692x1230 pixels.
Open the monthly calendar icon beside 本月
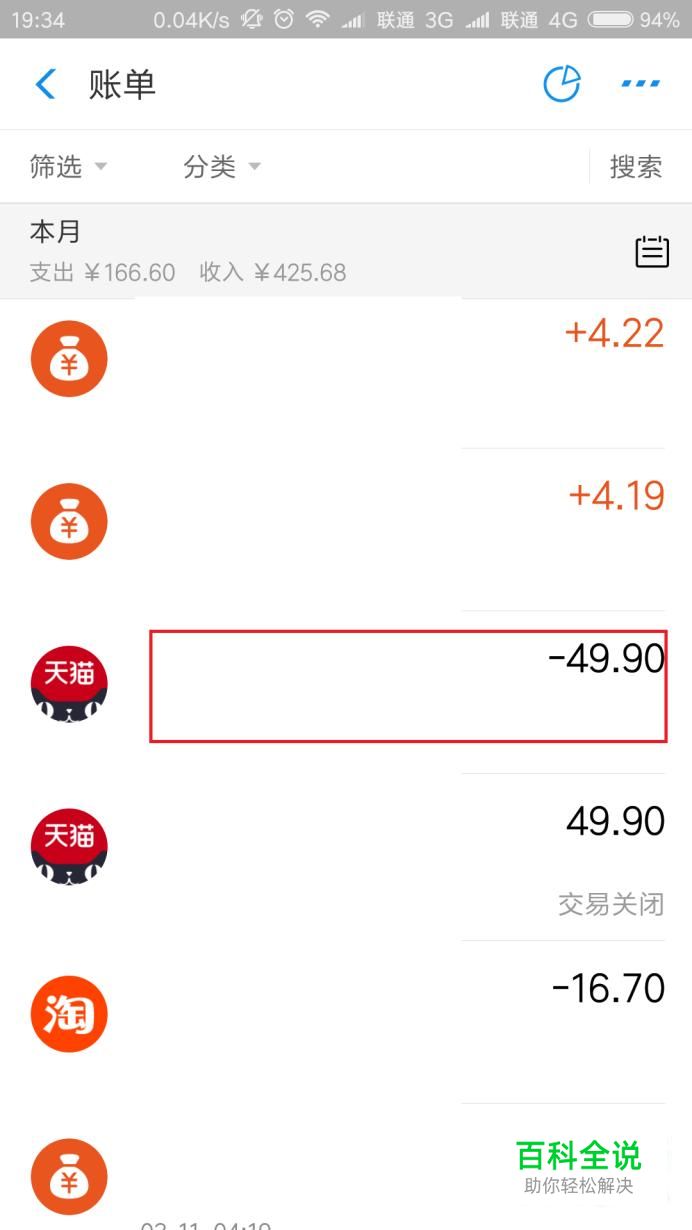pos(652,251)
